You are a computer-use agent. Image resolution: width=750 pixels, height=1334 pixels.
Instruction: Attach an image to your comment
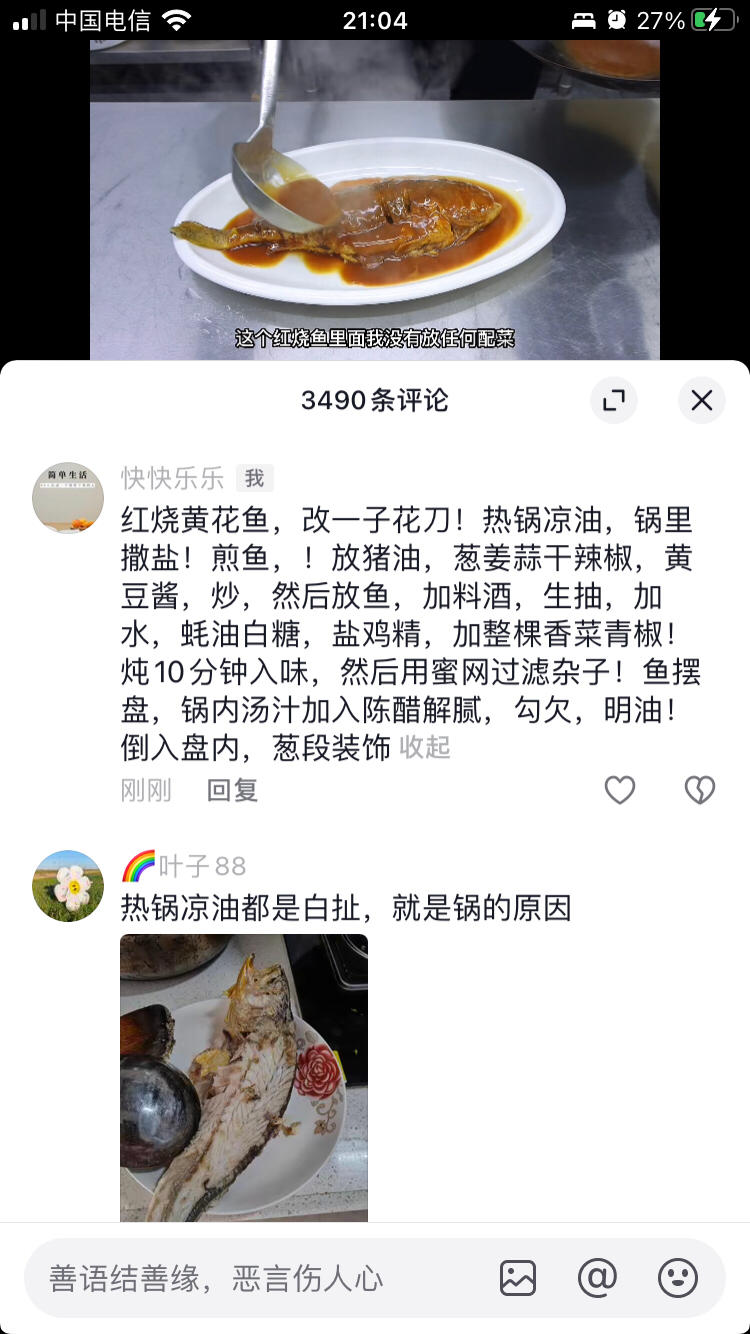click(518, 1278)
